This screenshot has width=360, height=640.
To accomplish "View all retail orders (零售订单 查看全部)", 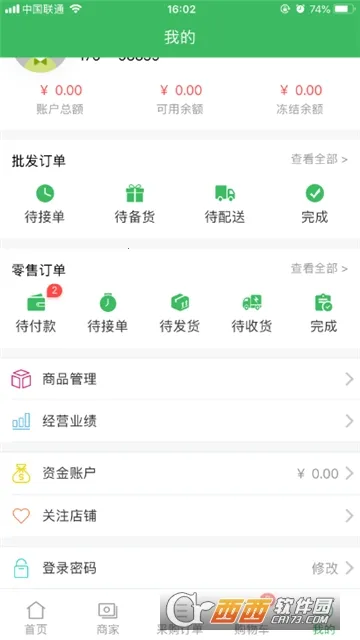I will click(x=319, y=269).
